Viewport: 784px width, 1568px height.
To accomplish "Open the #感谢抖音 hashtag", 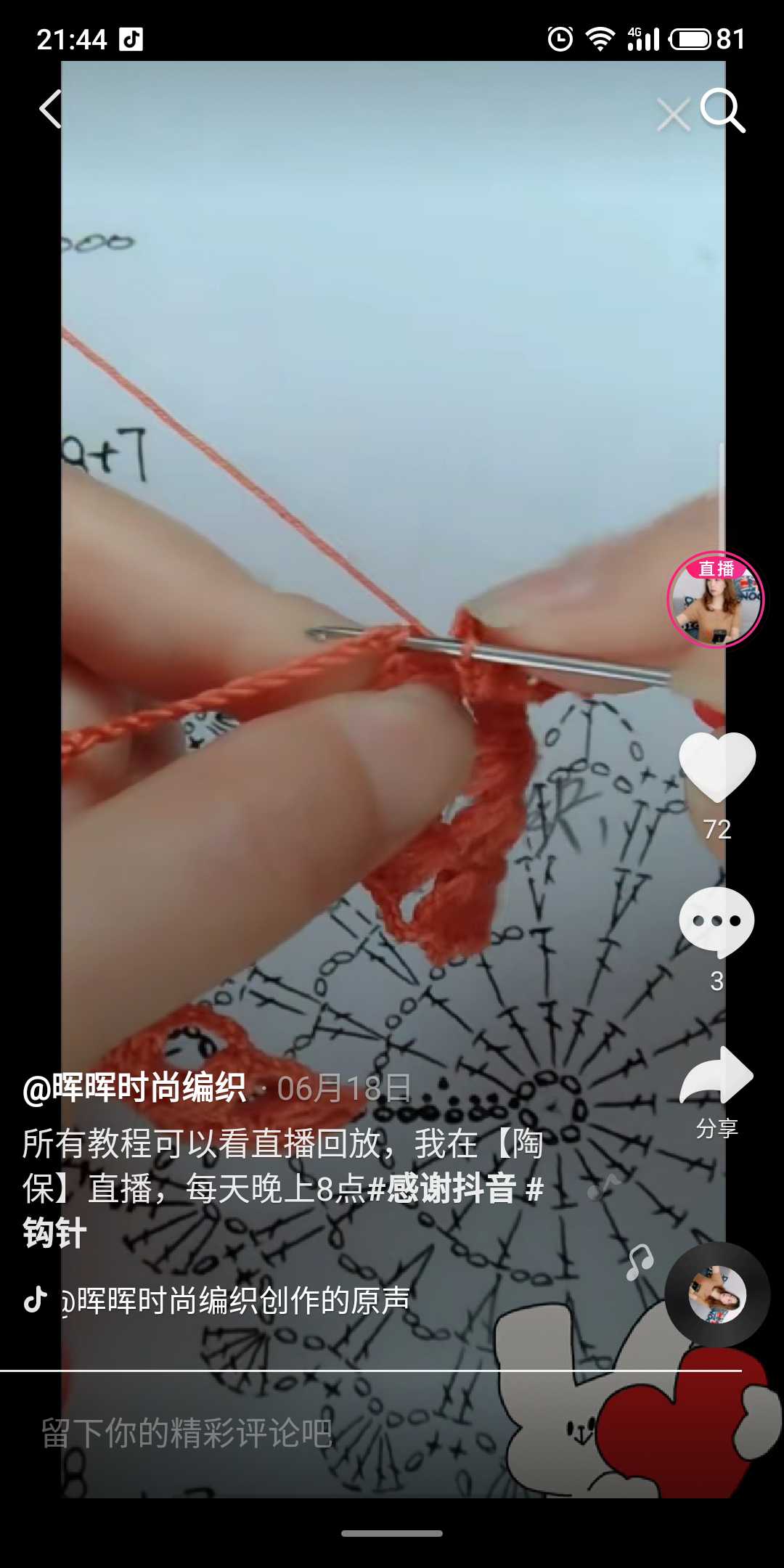I will (441, 1189).
